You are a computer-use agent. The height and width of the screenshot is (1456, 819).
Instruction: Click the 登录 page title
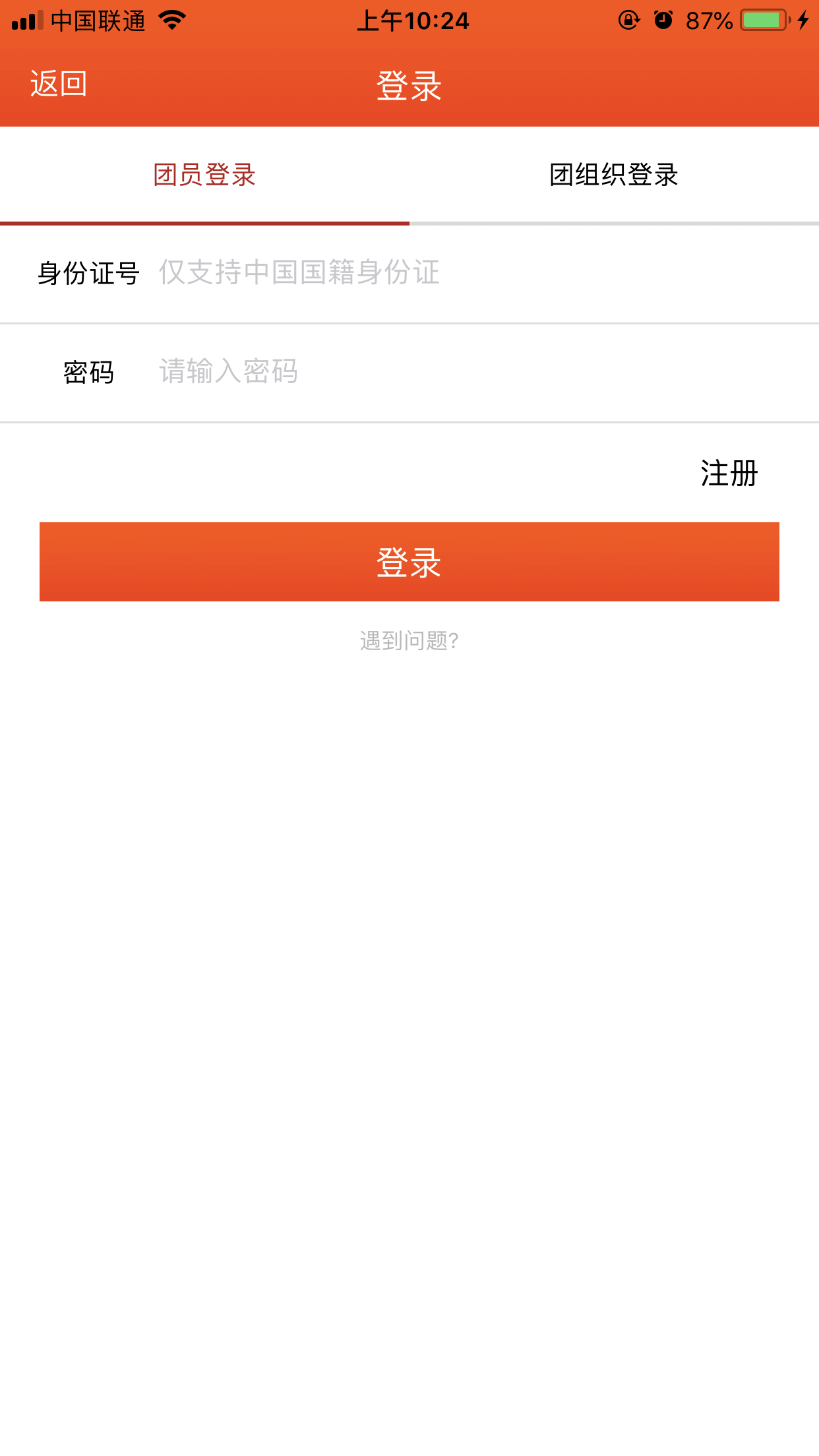click(x=409, y=84)
